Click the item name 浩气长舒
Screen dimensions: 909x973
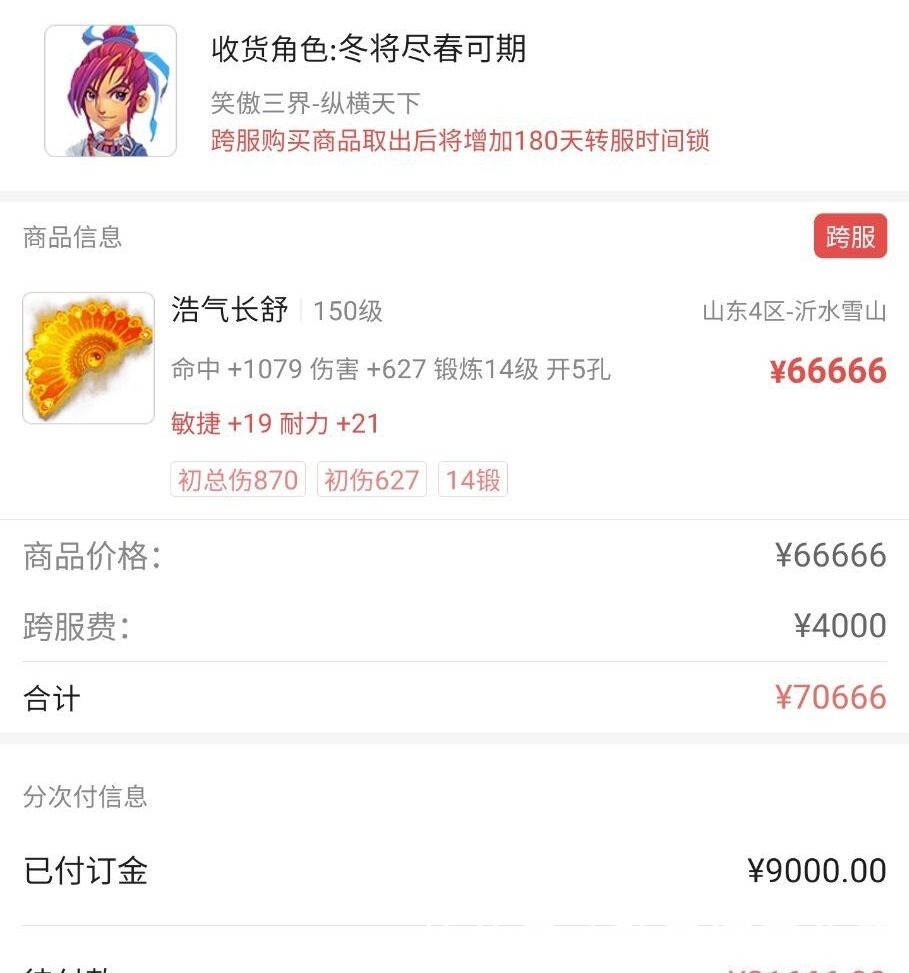[x=232, y=311]
